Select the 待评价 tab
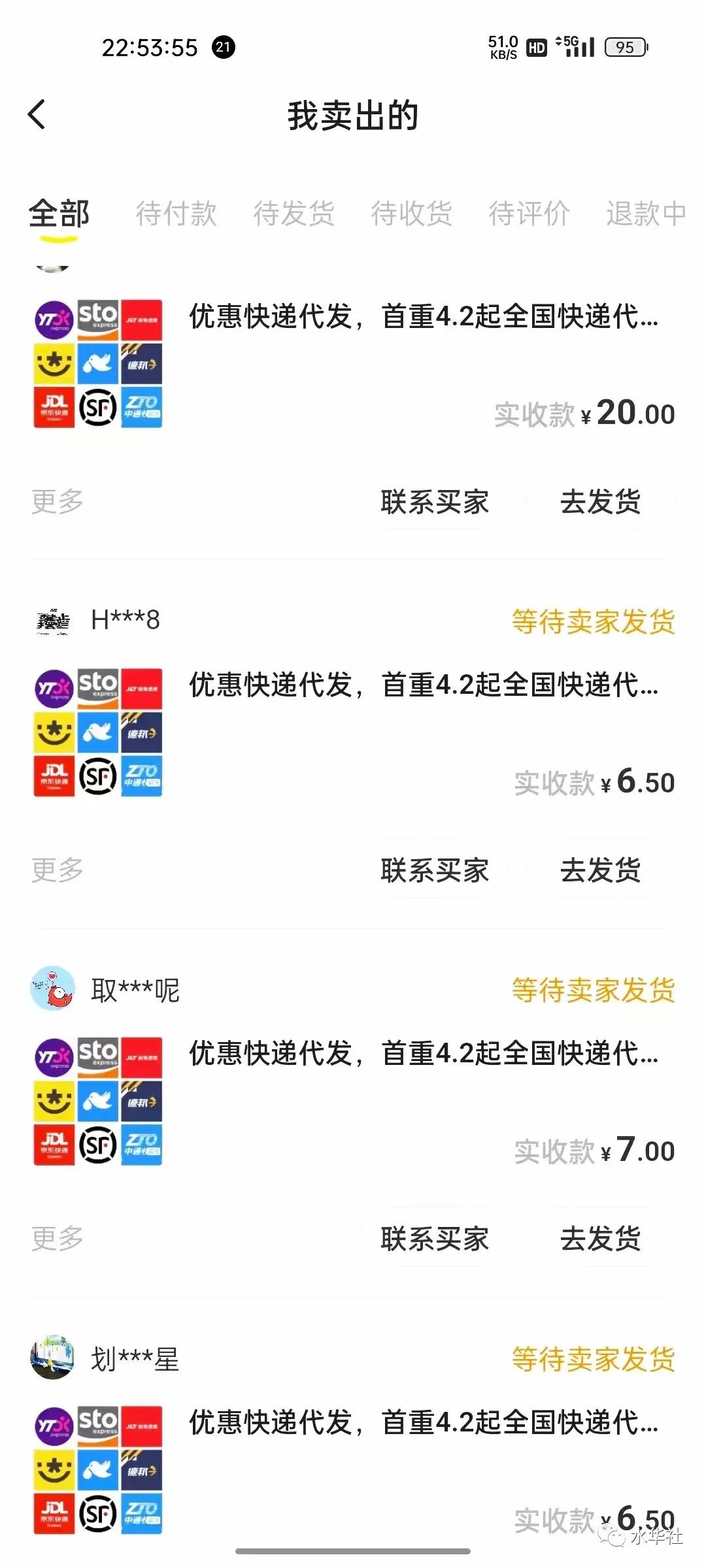The height and width of the screenshot is (1568, 706). [529, 214]
